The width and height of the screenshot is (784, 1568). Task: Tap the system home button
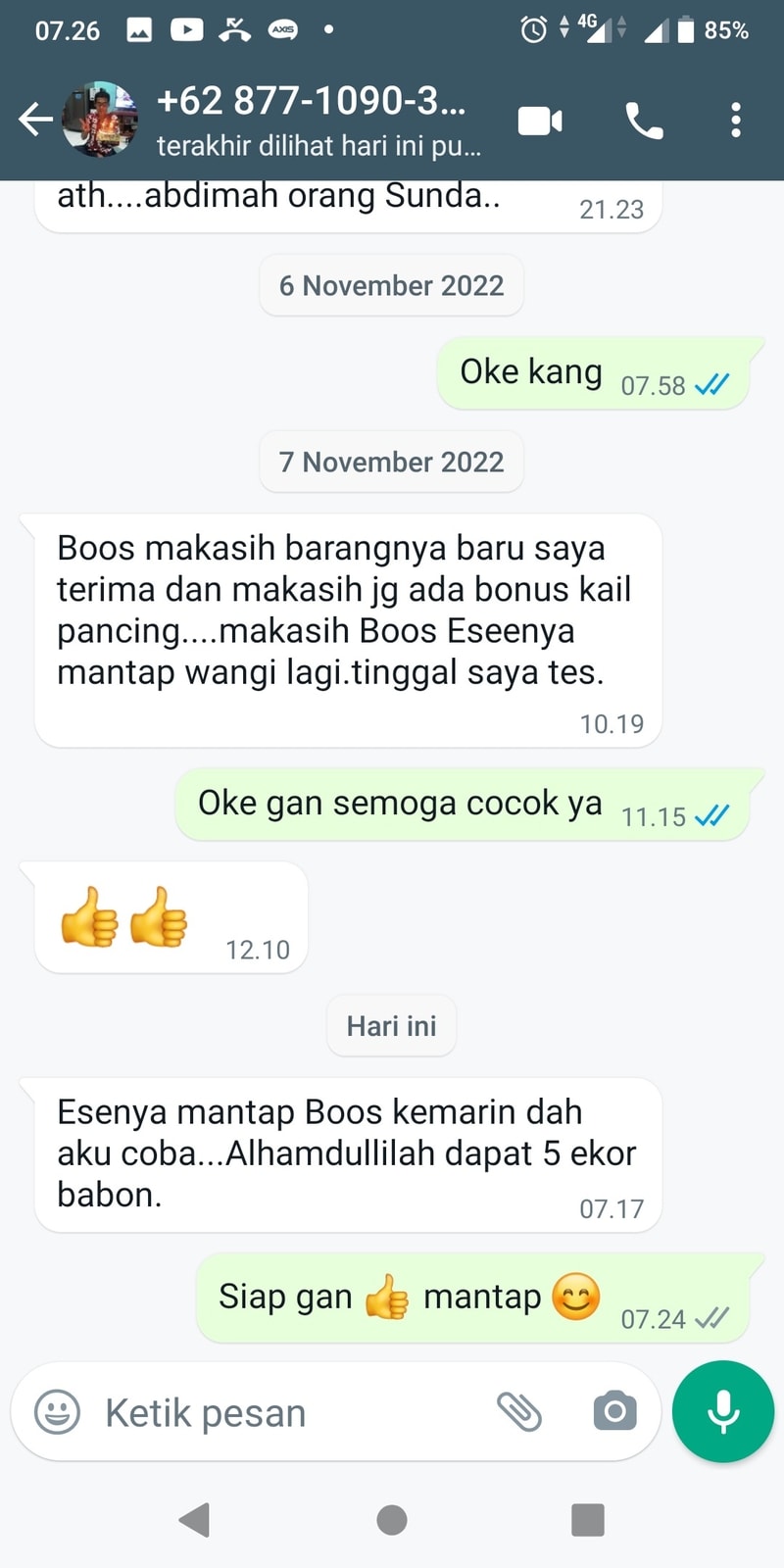coord(392,1520)
